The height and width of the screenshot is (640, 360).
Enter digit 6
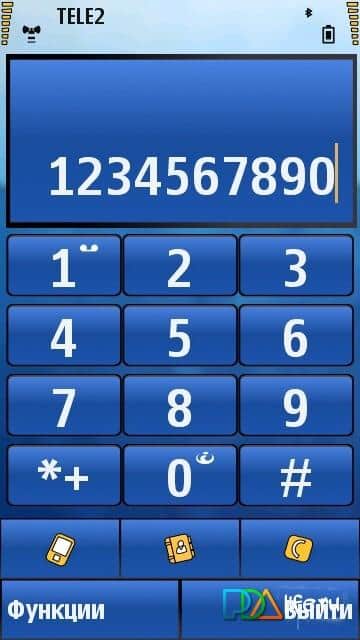click(x=296, y=335)
